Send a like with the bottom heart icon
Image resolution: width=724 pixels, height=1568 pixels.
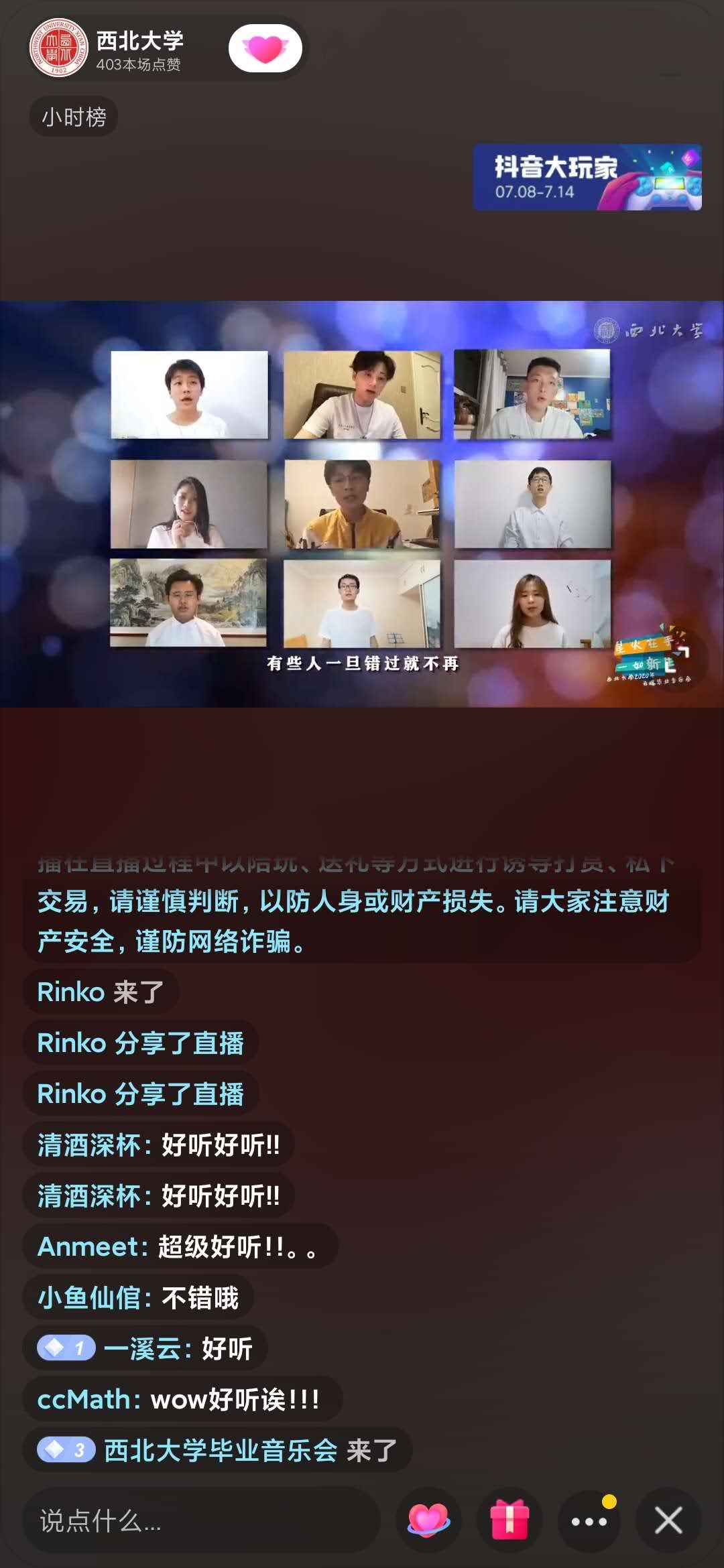point(428,1520)
